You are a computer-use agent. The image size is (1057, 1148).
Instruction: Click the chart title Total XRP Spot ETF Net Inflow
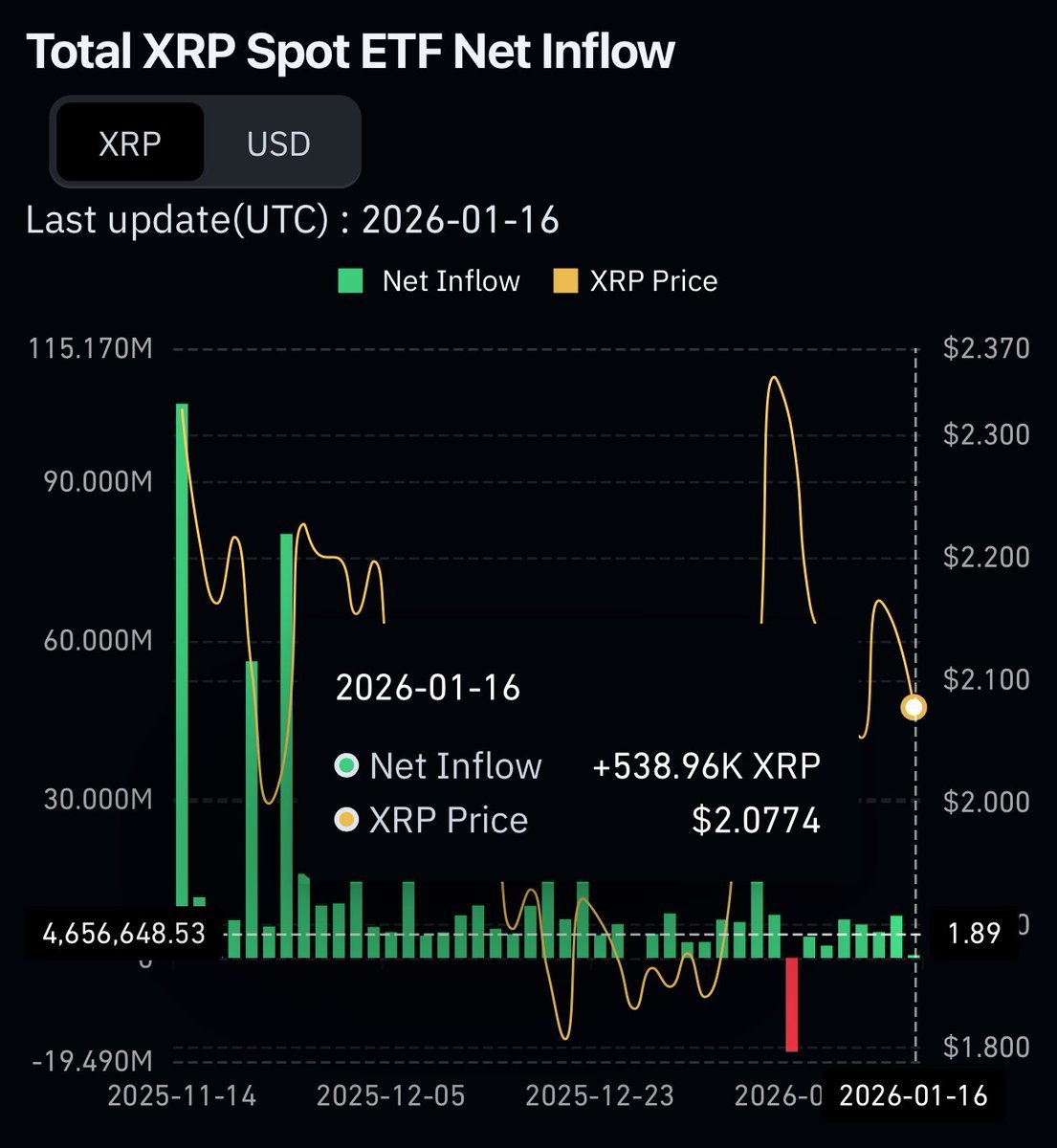(351, 53)
